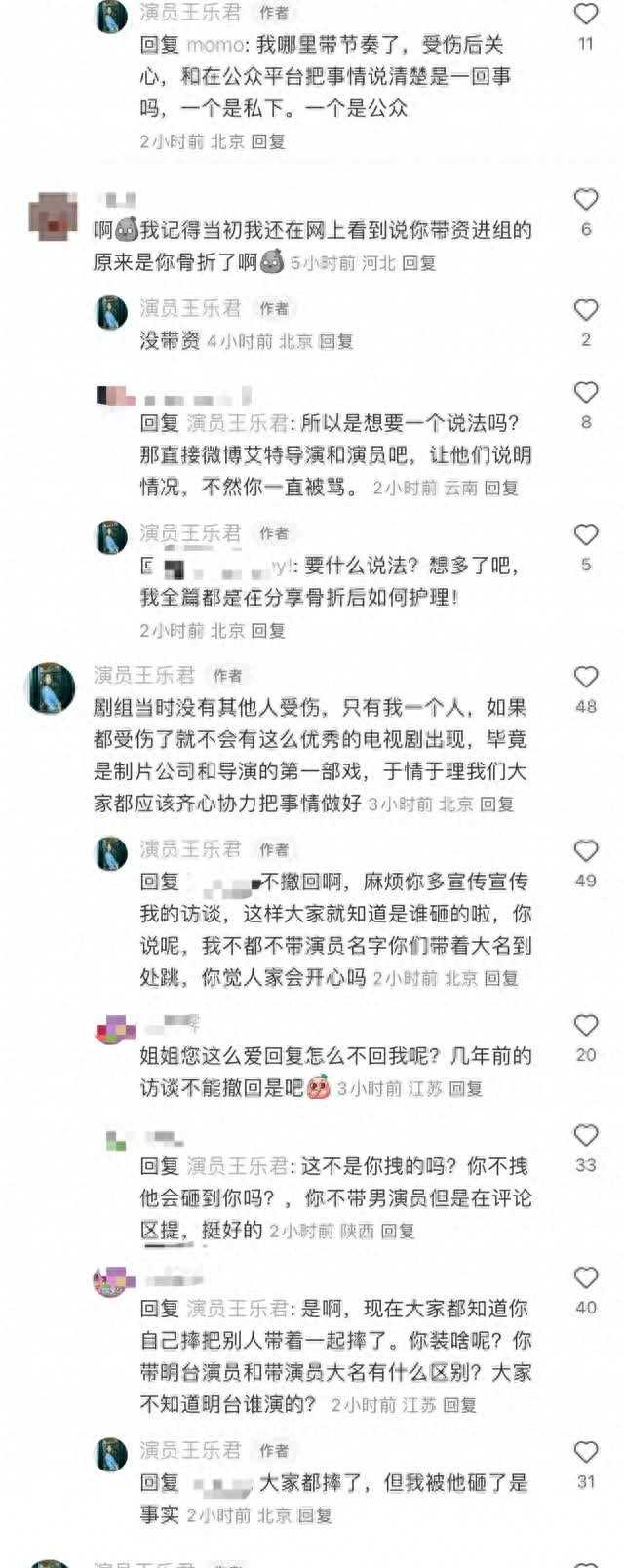Reply to the 没带资 comment
624x1568 pixels.
[x=336, y=341]
